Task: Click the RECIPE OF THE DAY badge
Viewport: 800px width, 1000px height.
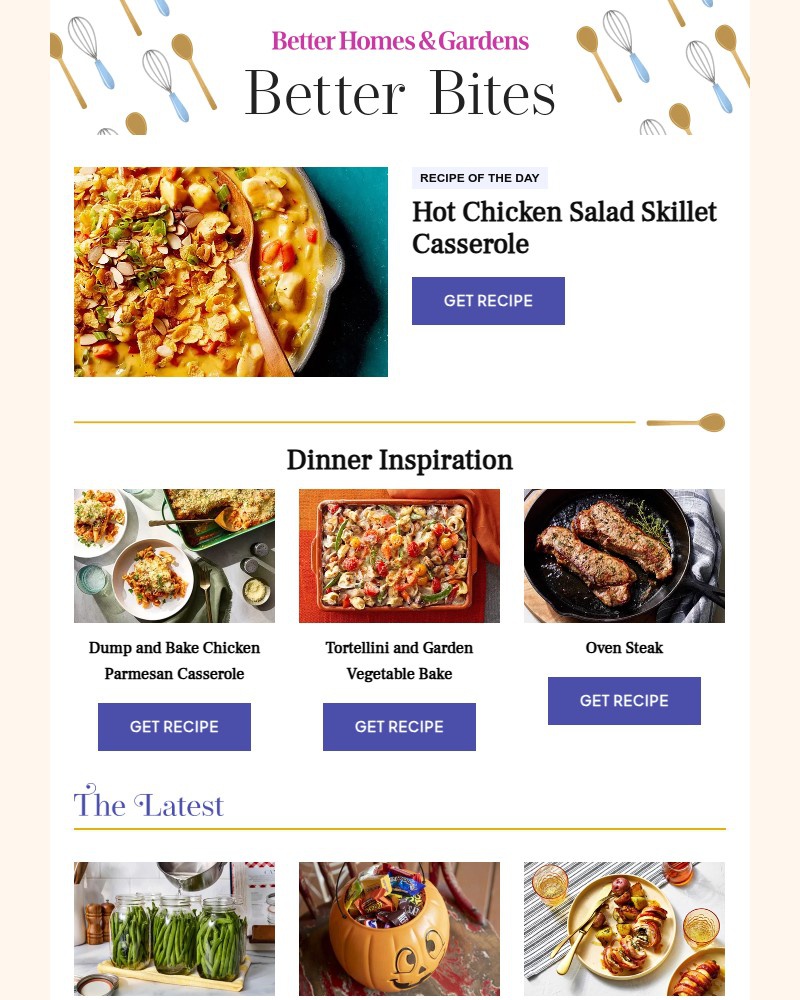Action: [480, 178]
